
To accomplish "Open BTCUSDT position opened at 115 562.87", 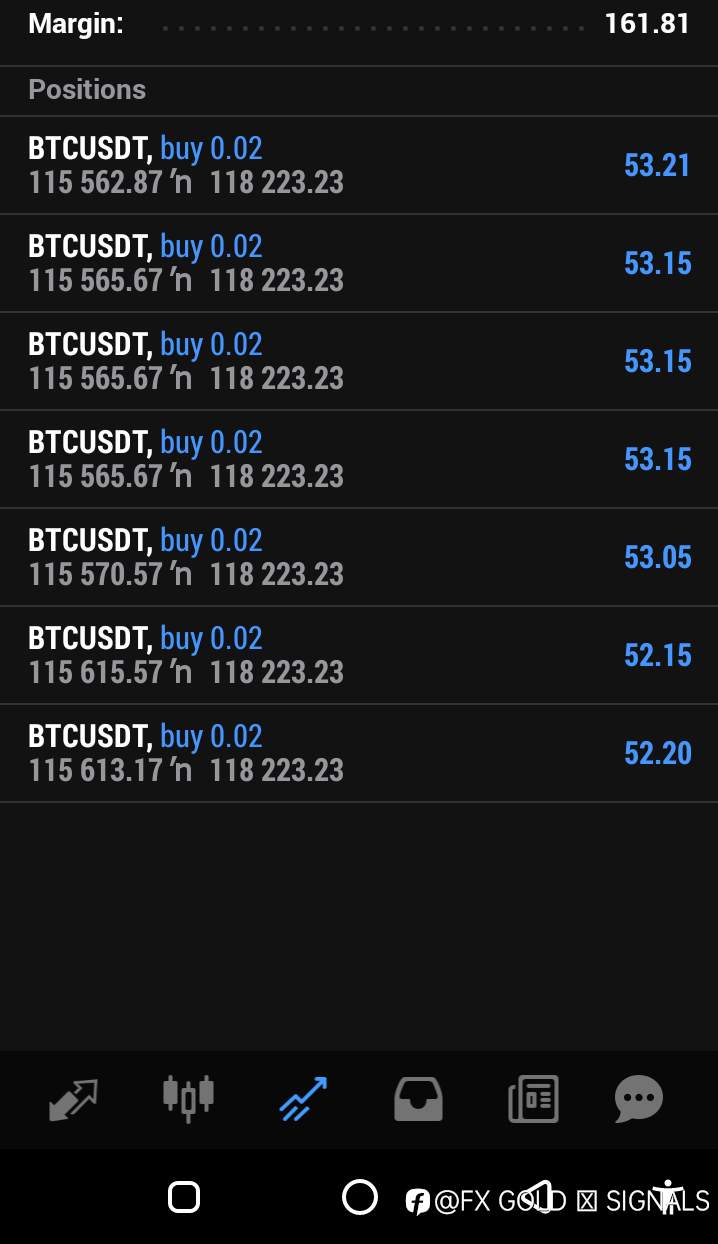I will 359,165.
